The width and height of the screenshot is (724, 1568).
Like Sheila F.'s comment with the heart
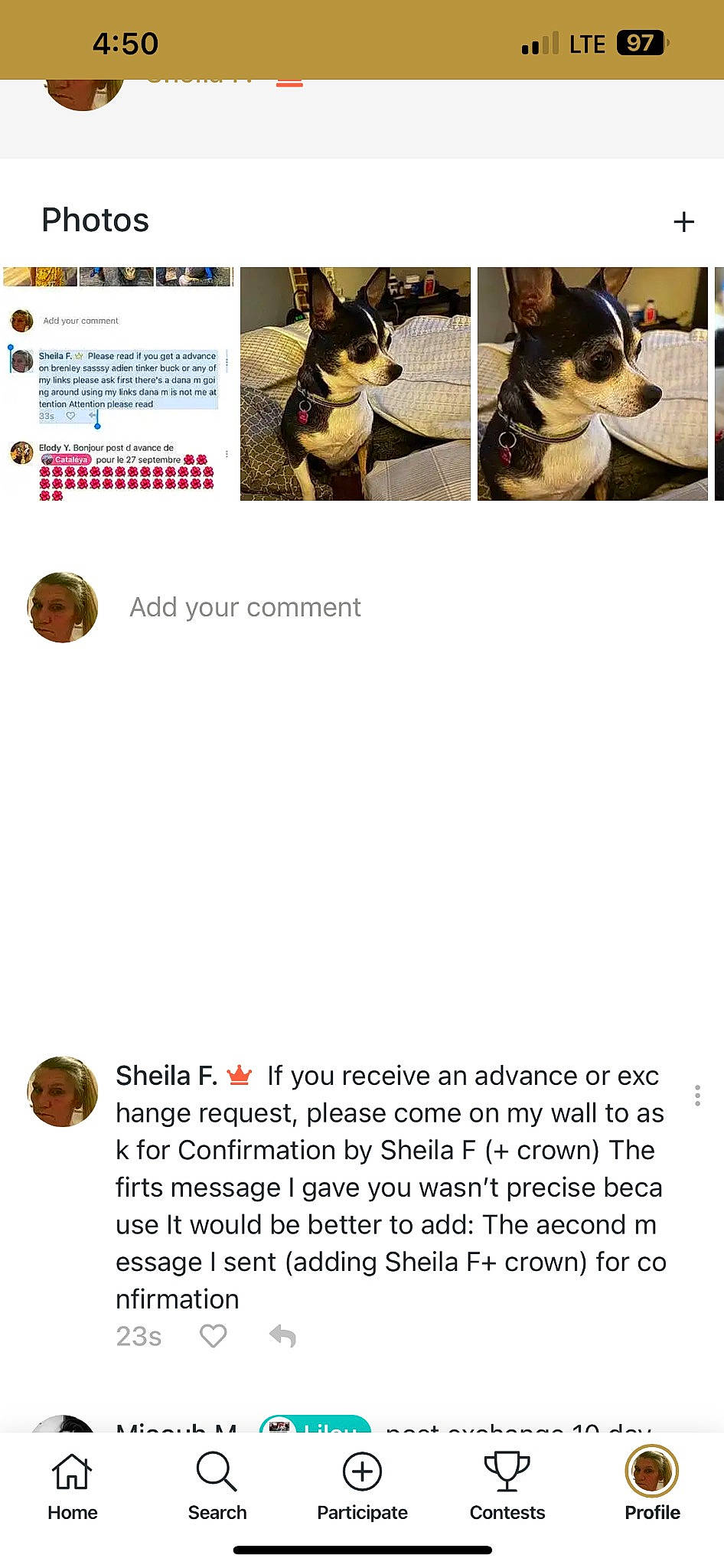coord(213,1335)
